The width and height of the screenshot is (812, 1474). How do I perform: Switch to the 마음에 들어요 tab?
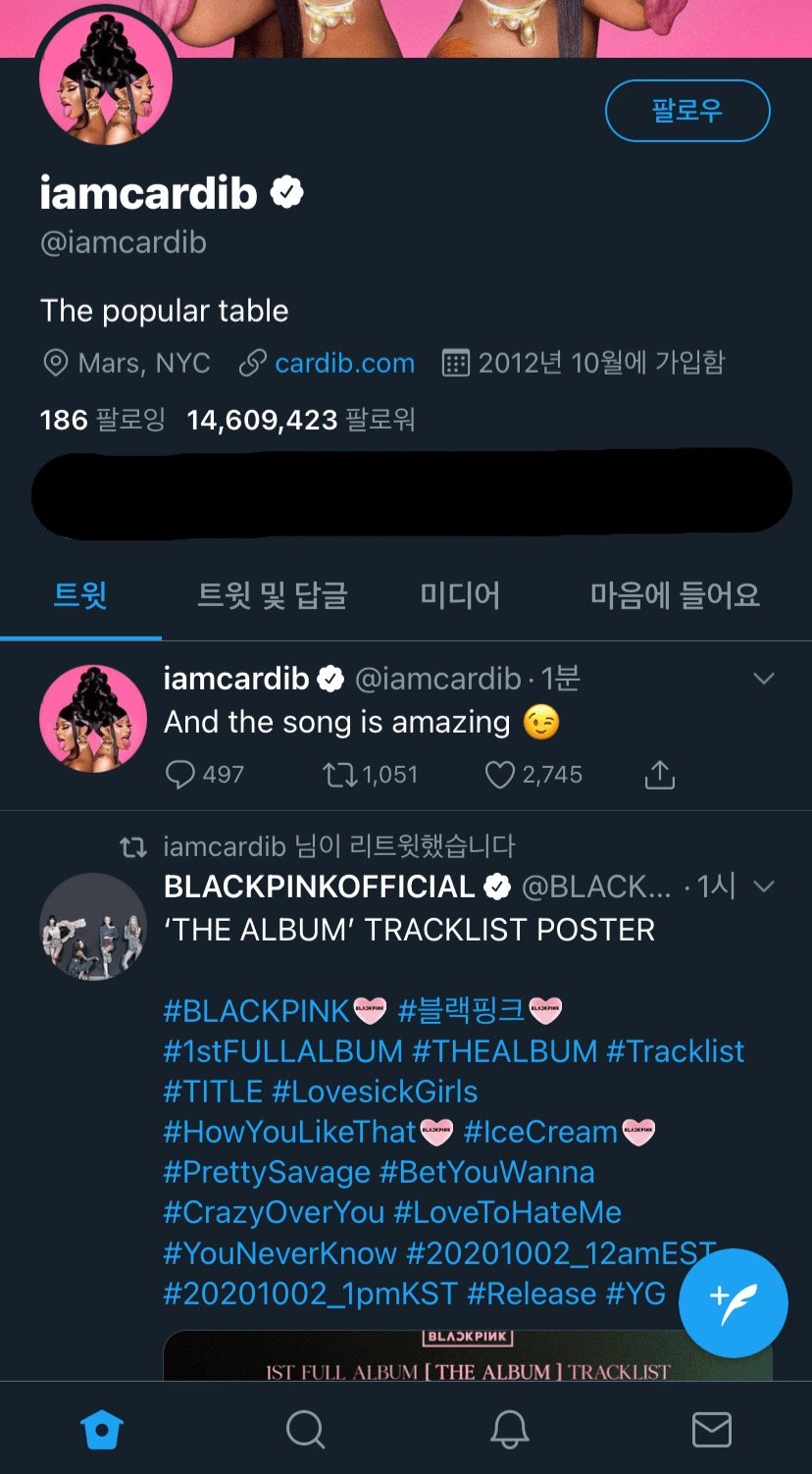[x=675, y=594]
